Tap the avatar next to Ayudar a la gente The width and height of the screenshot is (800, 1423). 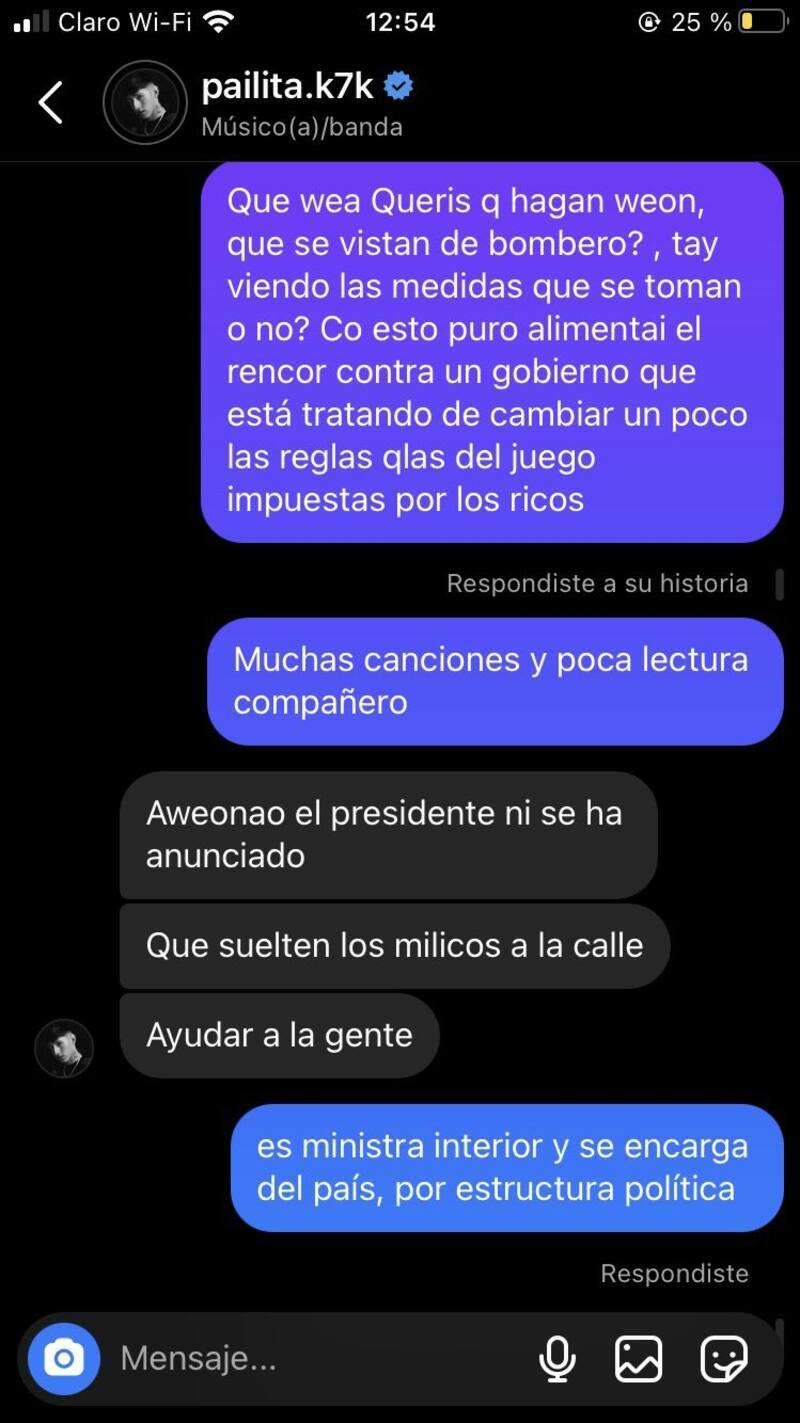(64, 1048)
